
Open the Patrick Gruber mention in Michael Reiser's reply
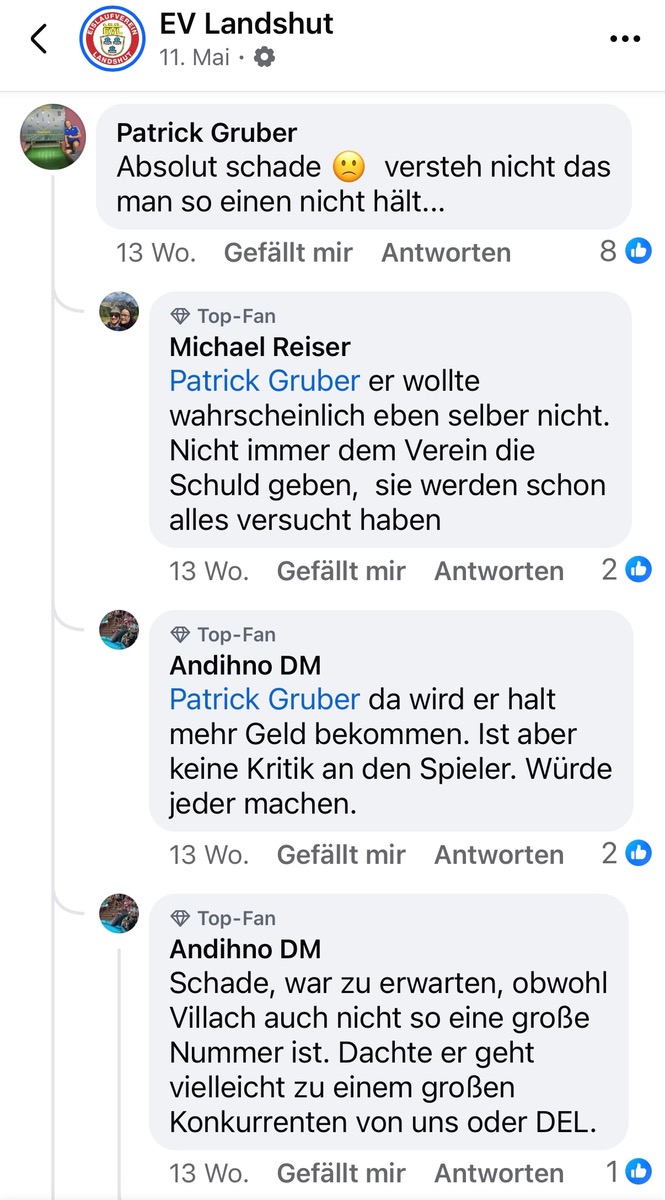[264, 381]
